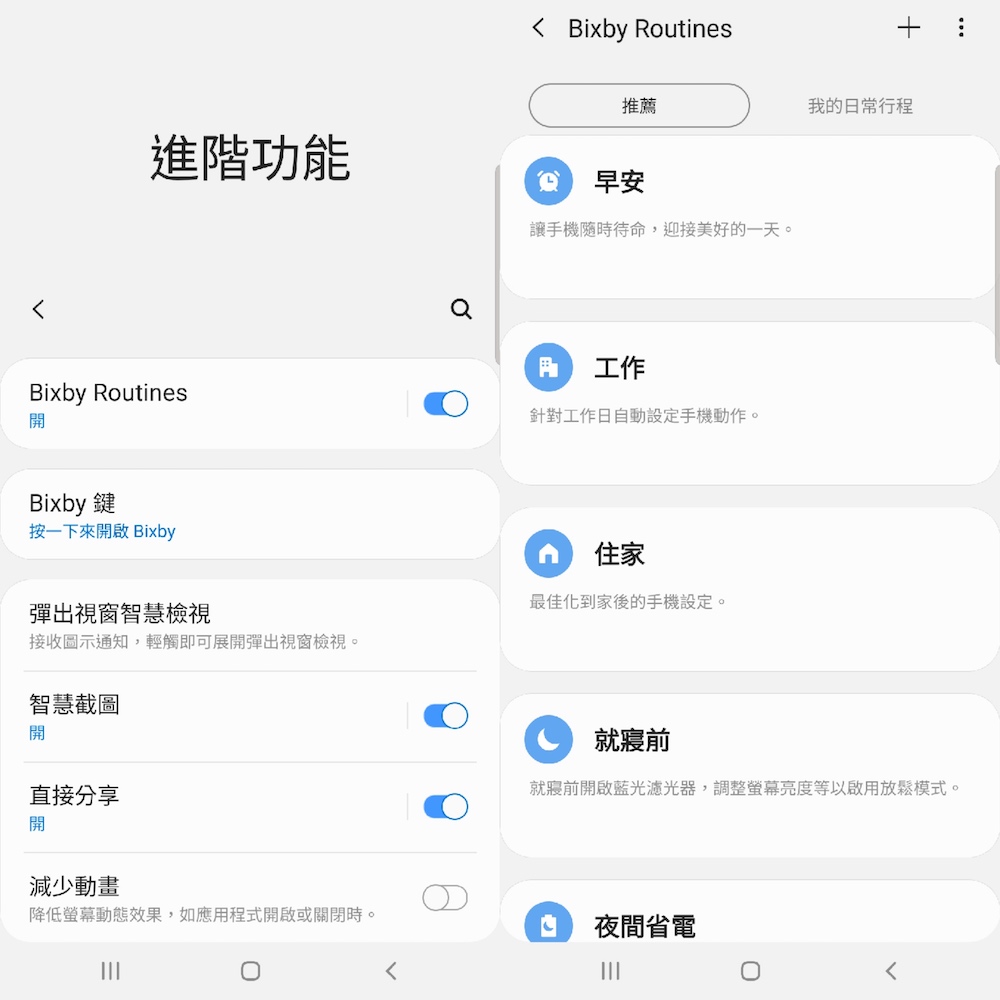This screenshot has width=1000, height=1000.
Task: Open the 就寢前 routine card
Action: pos(750,775)
